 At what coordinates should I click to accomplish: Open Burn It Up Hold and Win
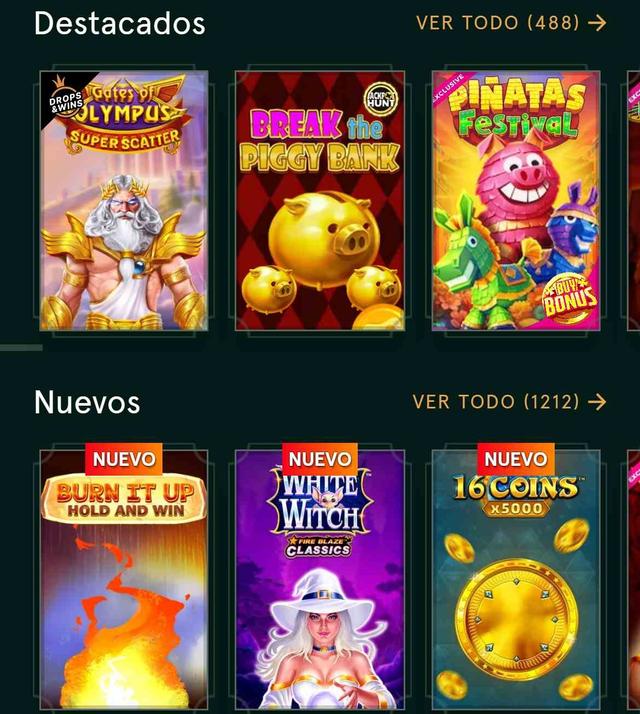pos(124,580)
